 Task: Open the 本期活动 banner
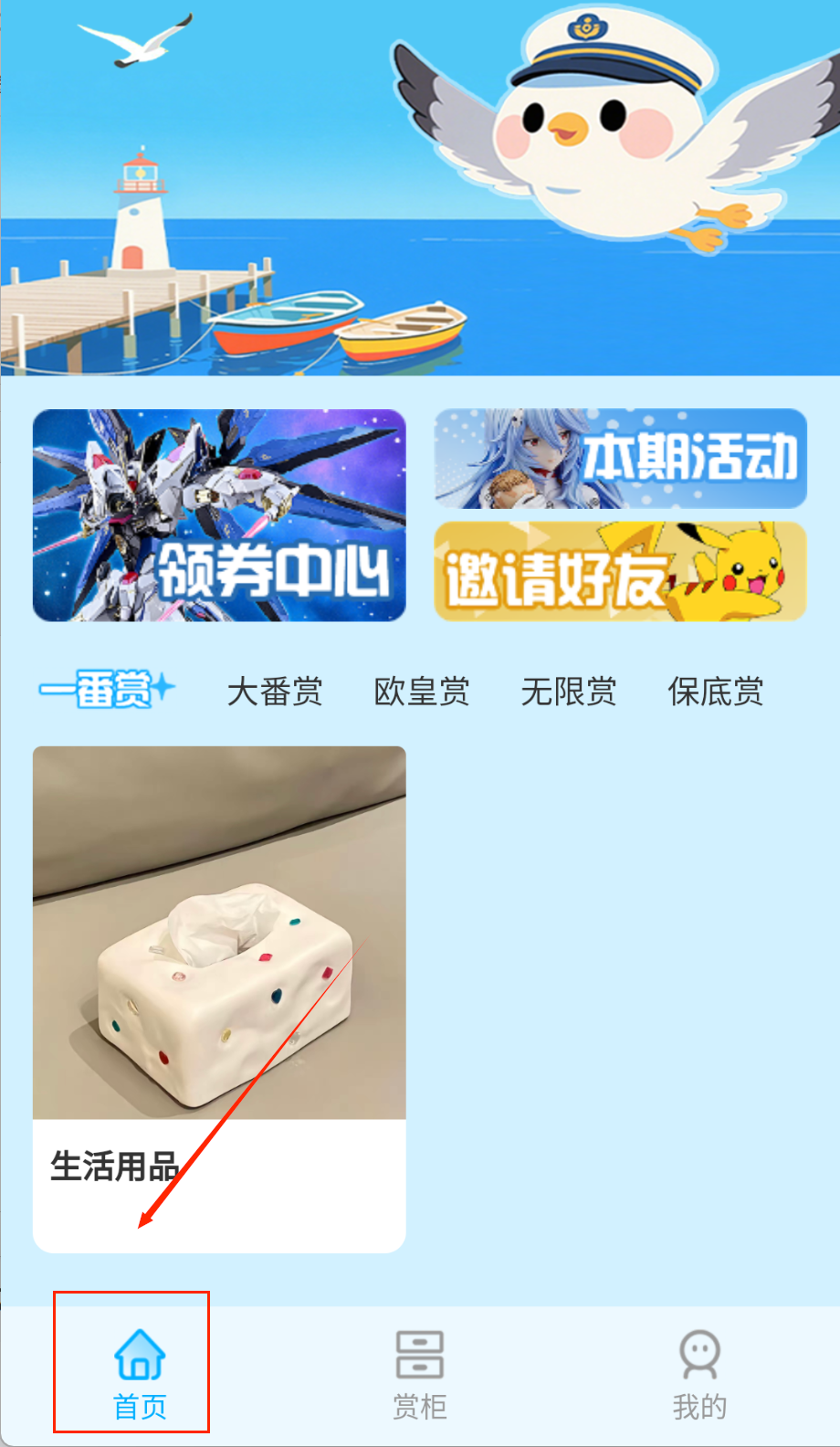click(x=621, y=459)
